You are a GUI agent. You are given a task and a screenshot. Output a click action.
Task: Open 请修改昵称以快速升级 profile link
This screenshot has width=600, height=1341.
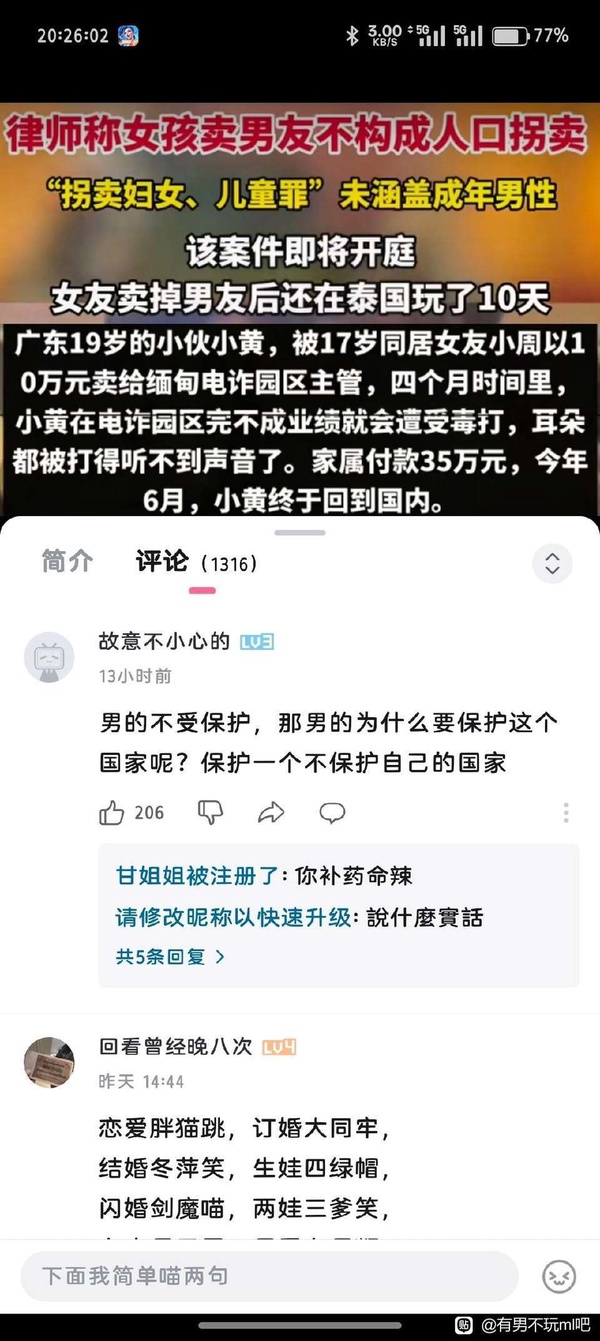click(233, 917)
